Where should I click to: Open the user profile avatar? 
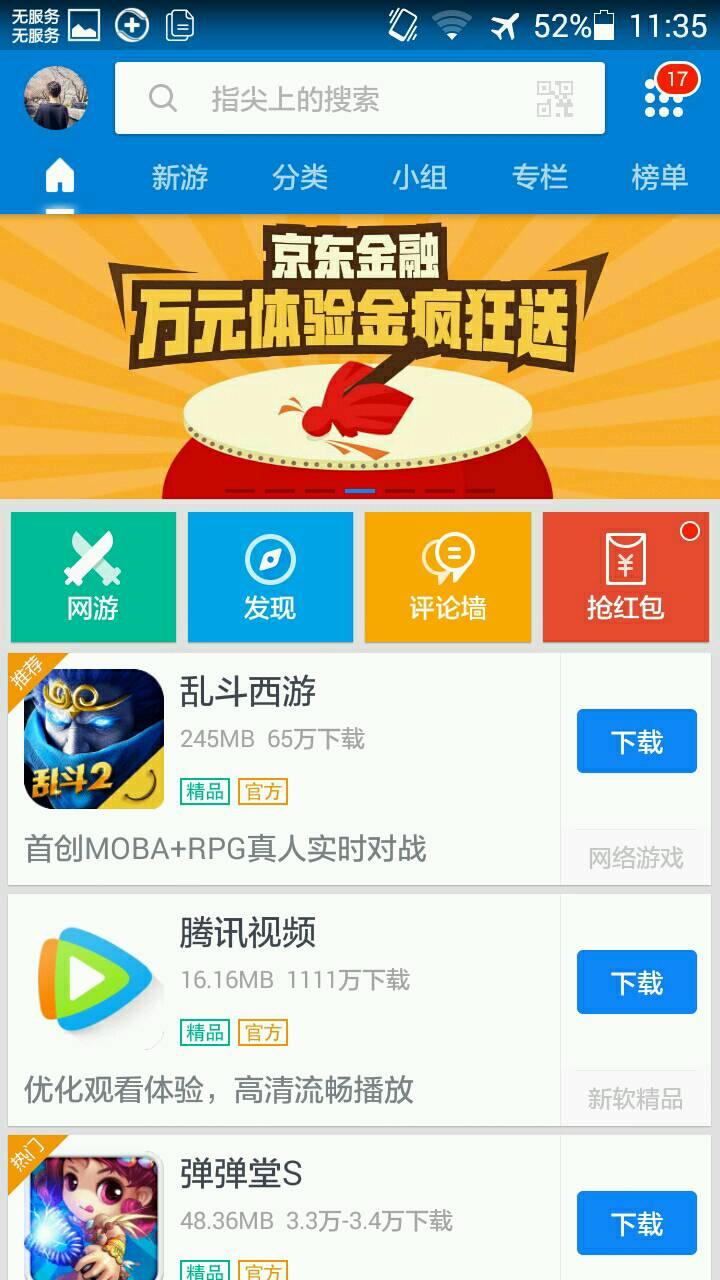pyautogui.click(x=56, y=98)
